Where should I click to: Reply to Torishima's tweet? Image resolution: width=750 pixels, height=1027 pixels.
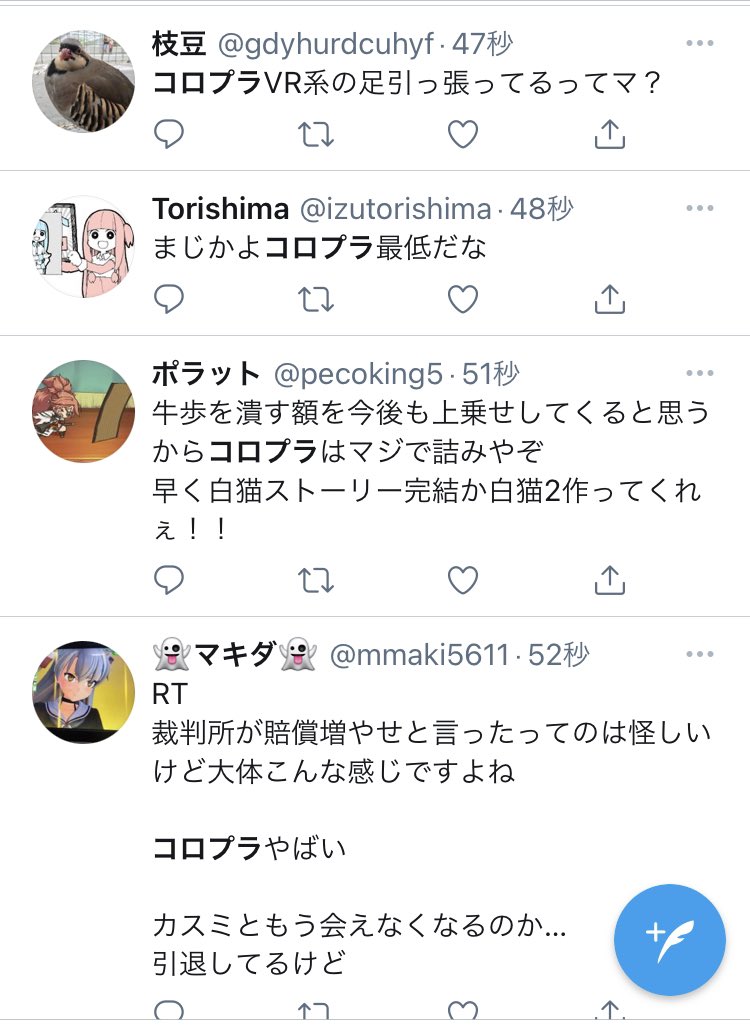(x=169, y=298)
